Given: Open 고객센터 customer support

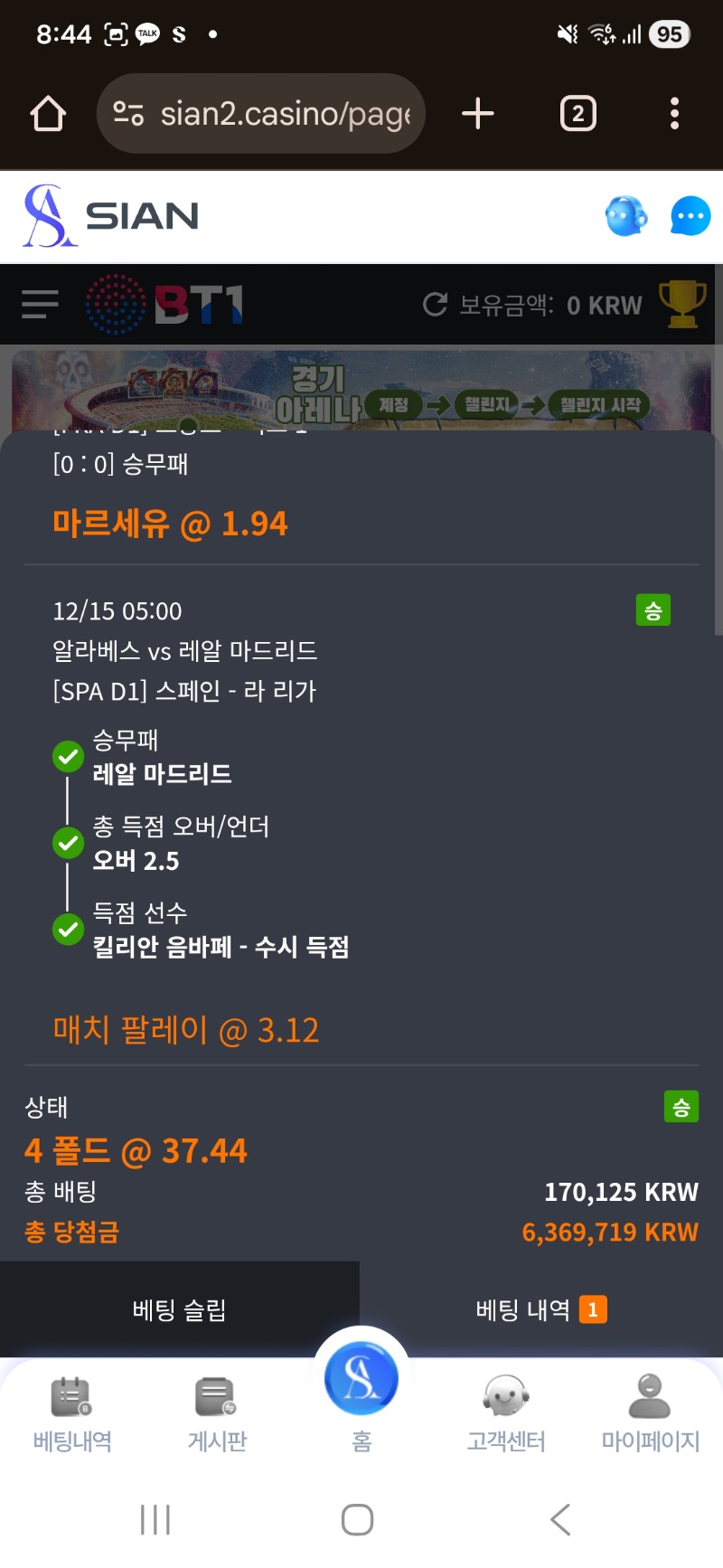Looking at the screenshot, I should (506, 1414).
